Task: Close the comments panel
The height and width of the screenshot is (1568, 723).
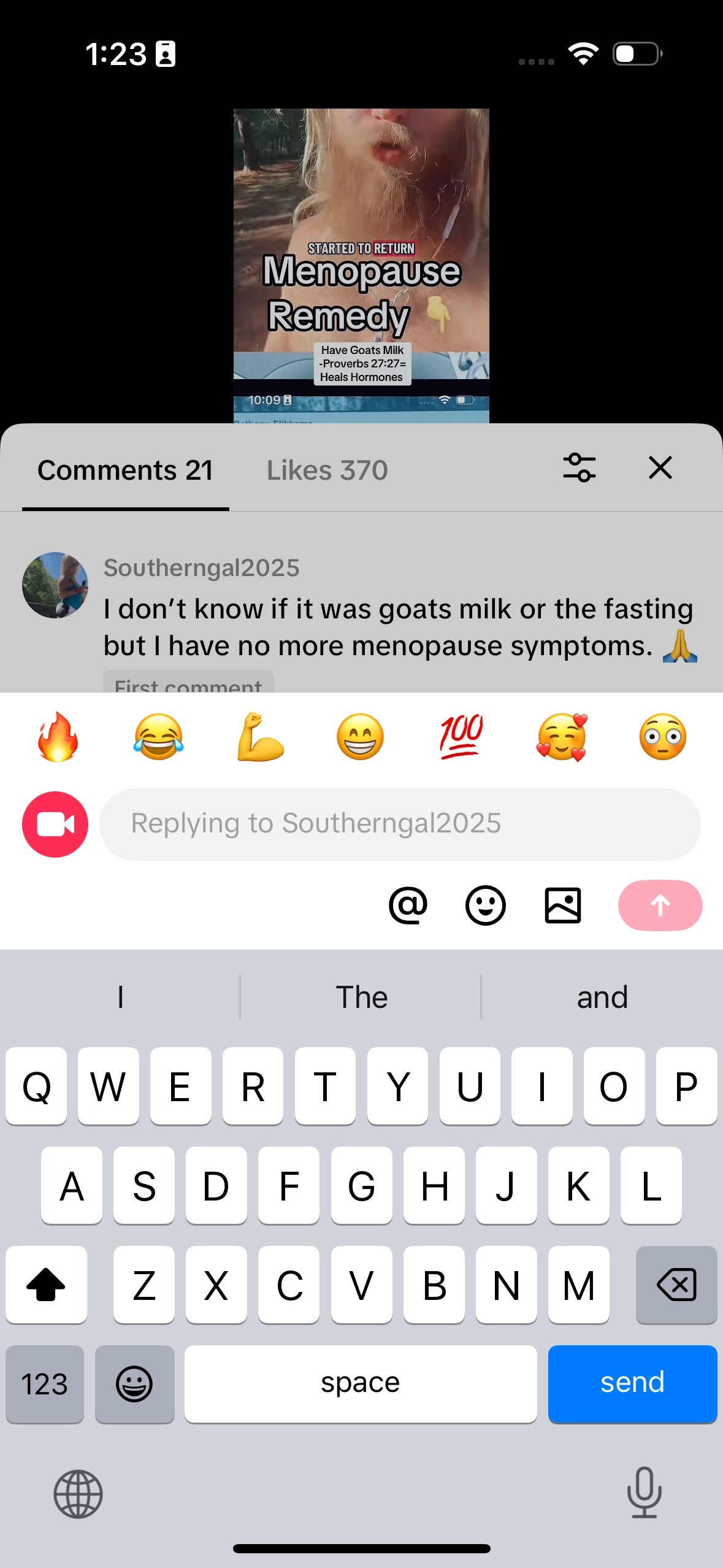Action: (x=660, y=468)
